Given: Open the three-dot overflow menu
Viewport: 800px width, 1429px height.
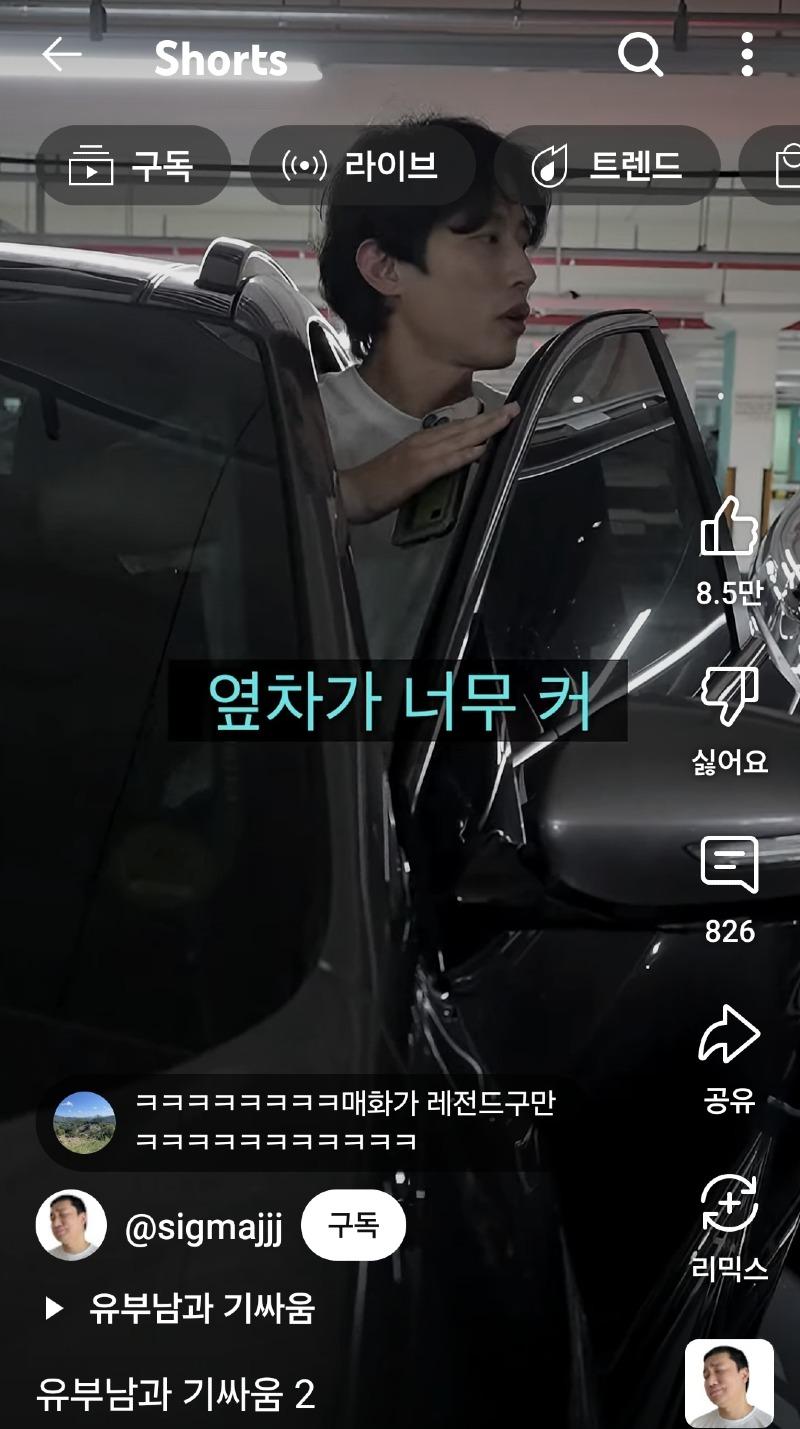Looking at the screenshot, I should 746,55.
